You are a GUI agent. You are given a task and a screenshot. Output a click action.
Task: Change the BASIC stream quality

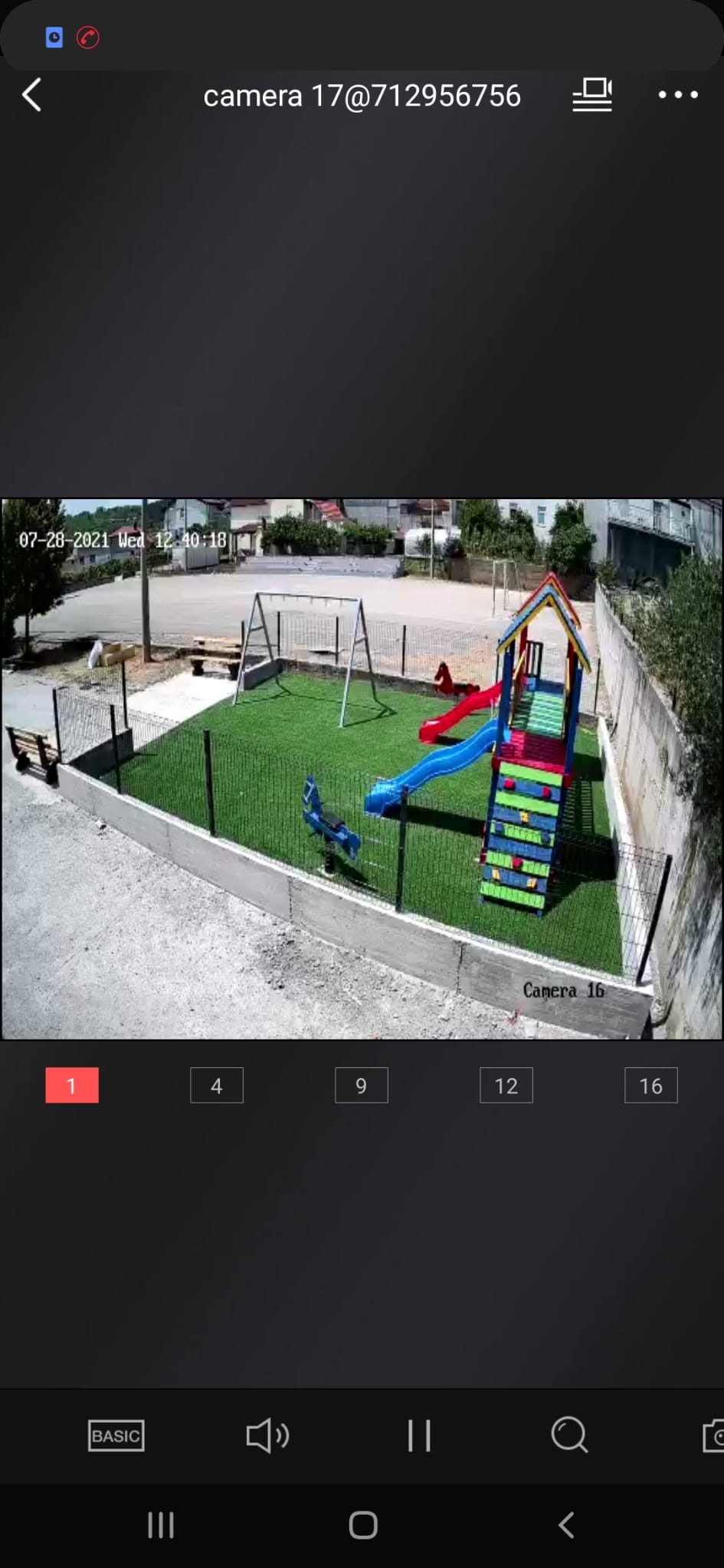pos(116,1436)
